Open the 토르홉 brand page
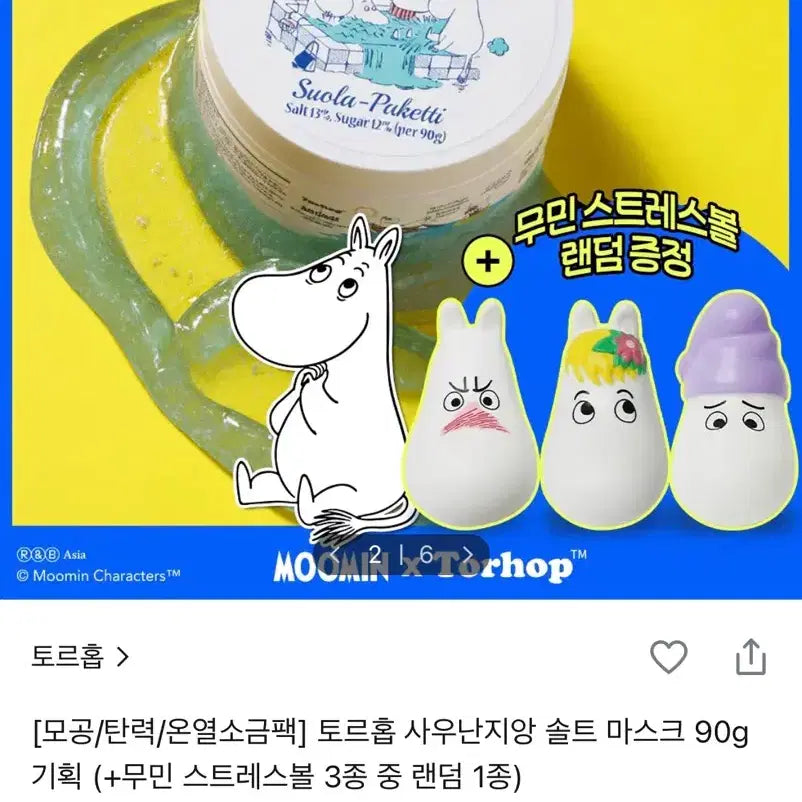 pos(80,657)
